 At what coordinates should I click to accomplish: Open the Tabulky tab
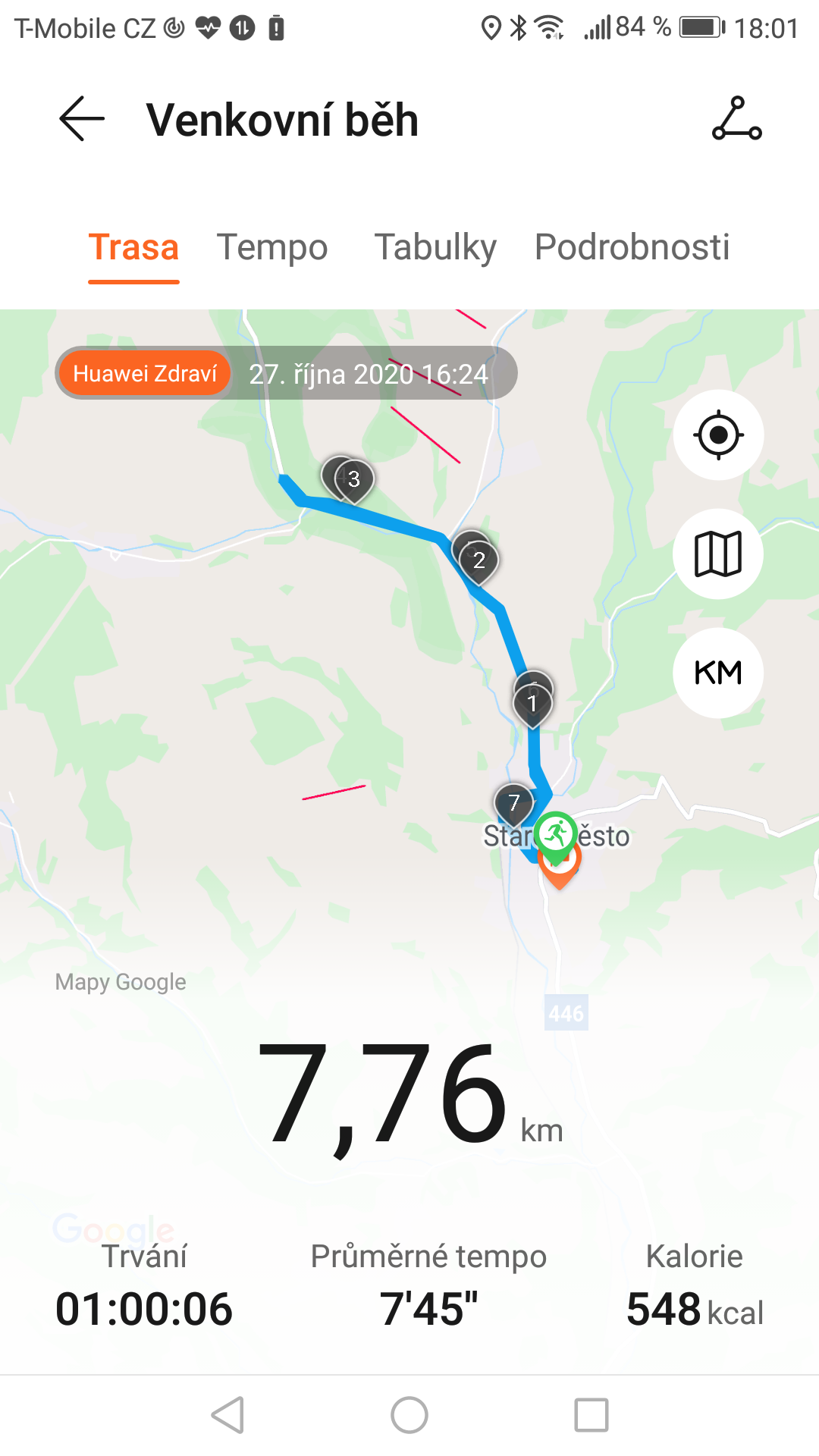tap(435, 247)
